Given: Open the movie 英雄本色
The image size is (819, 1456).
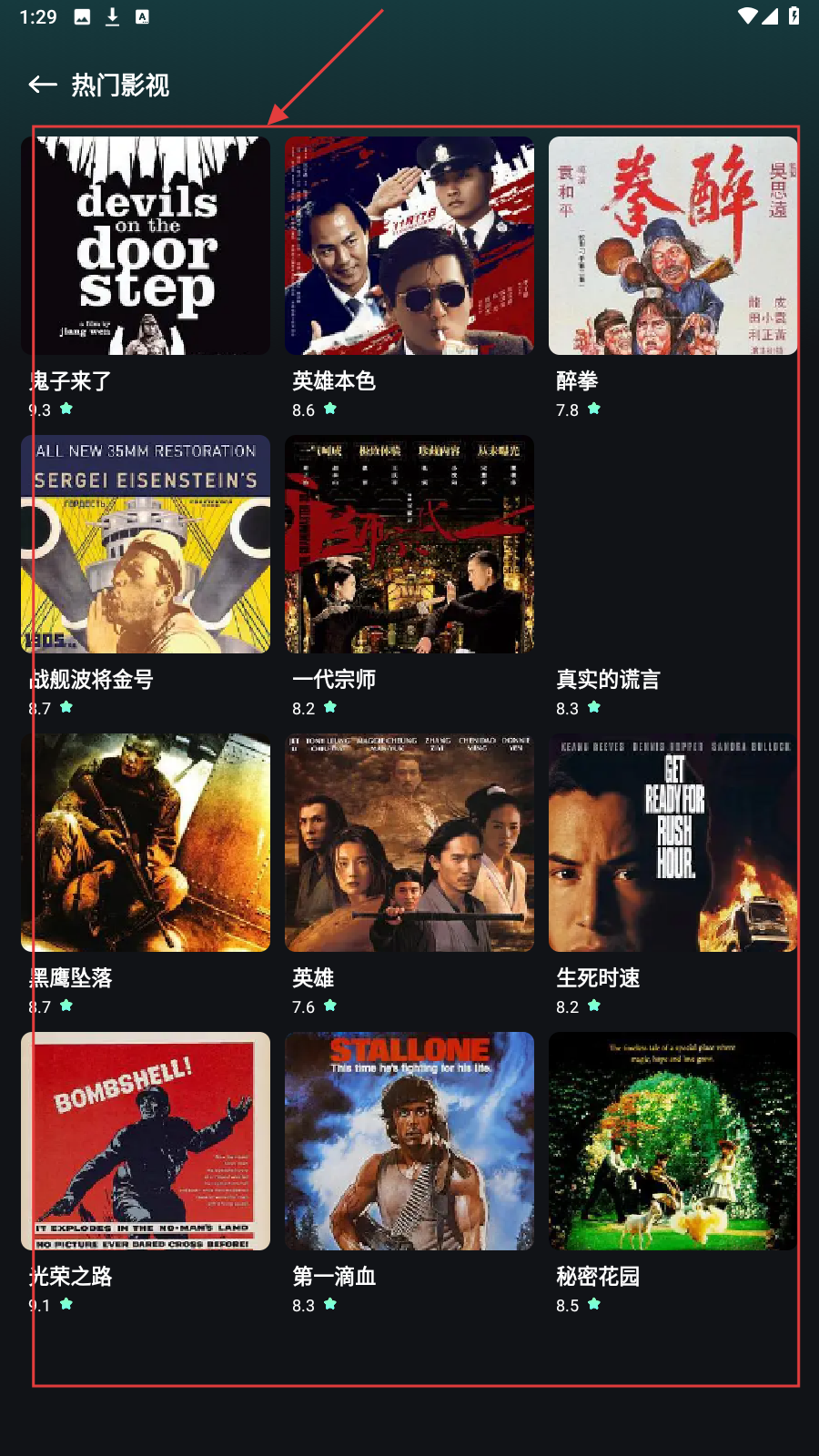Looking at the screenshot, I should pyautogui.click(x=409, y=246).
